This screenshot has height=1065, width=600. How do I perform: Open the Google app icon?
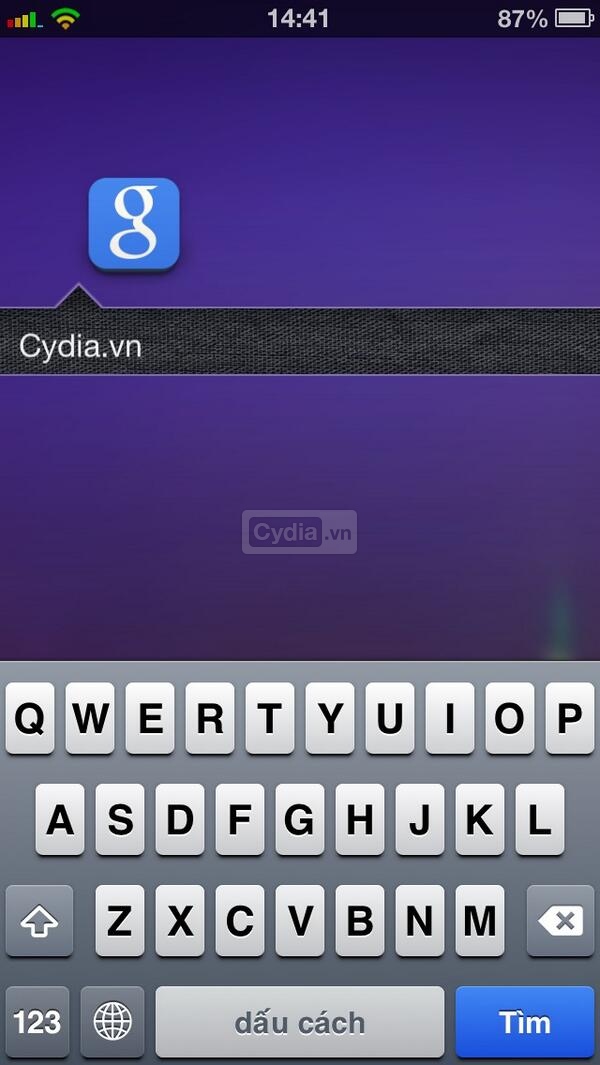pyautogui.click(x=134, y=224)
